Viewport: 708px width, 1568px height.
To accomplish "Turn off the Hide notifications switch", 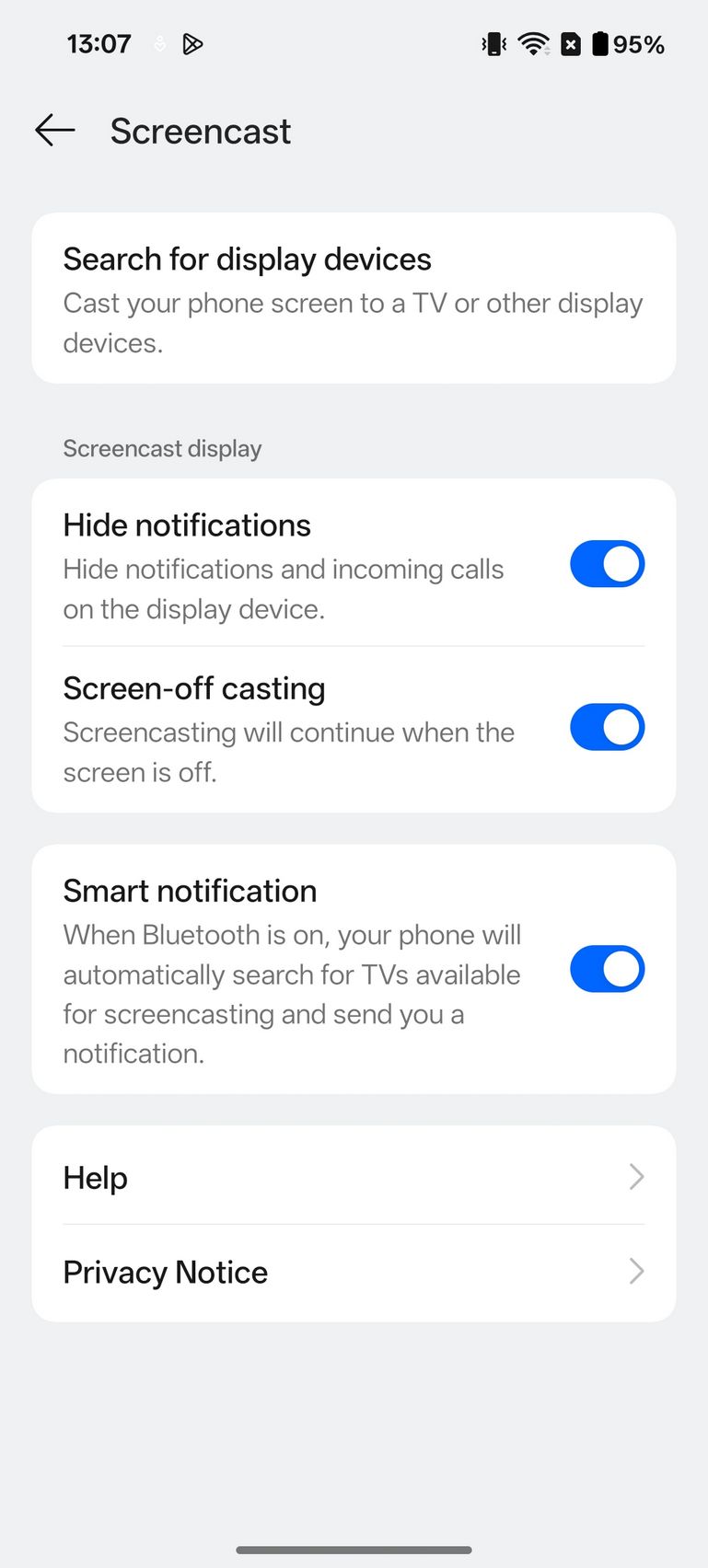I will coord(607,564).
